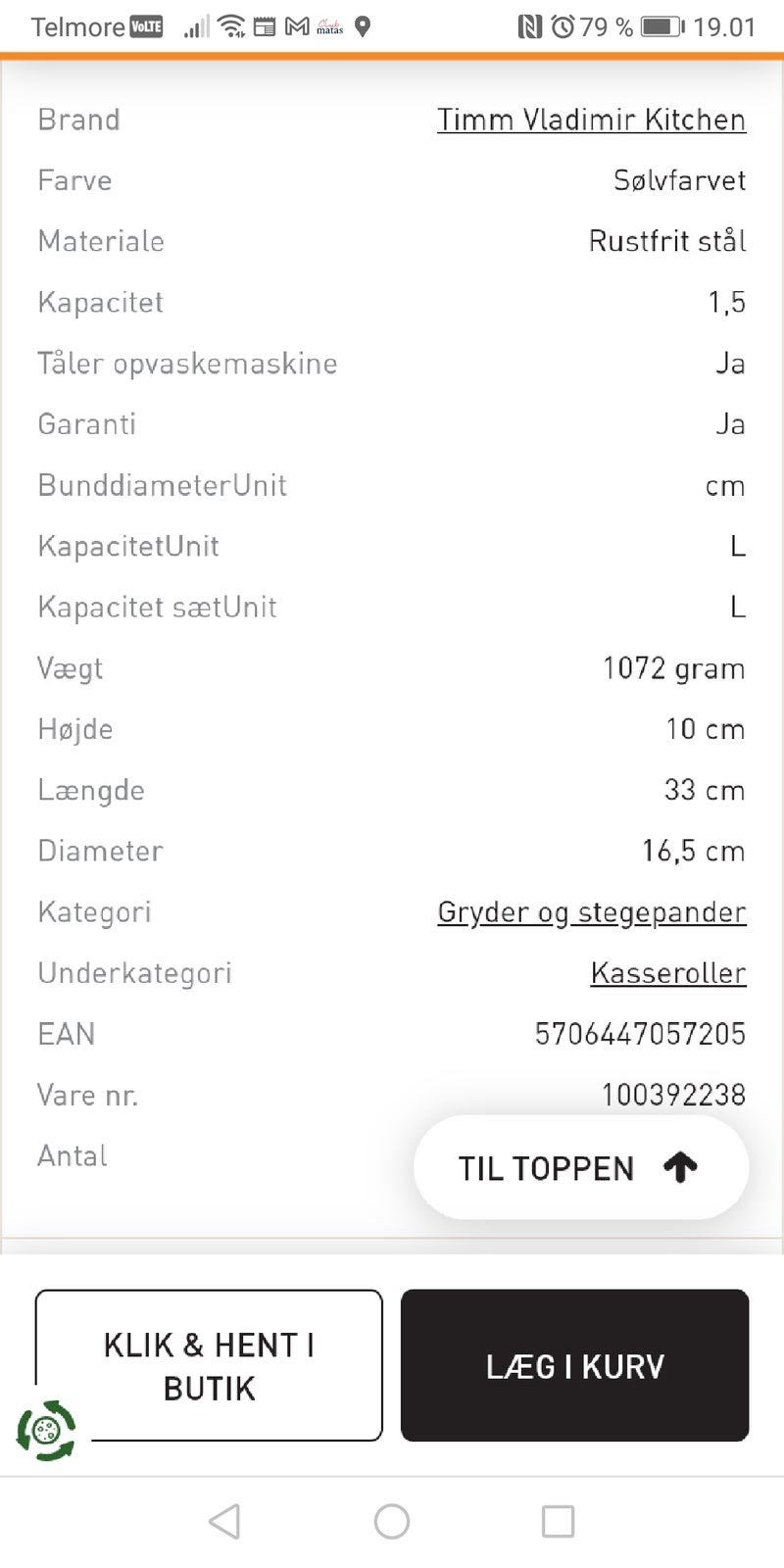The image size is (784, 1568).
Task: Return to the phone's home screen
Action: pos(392,1522)
